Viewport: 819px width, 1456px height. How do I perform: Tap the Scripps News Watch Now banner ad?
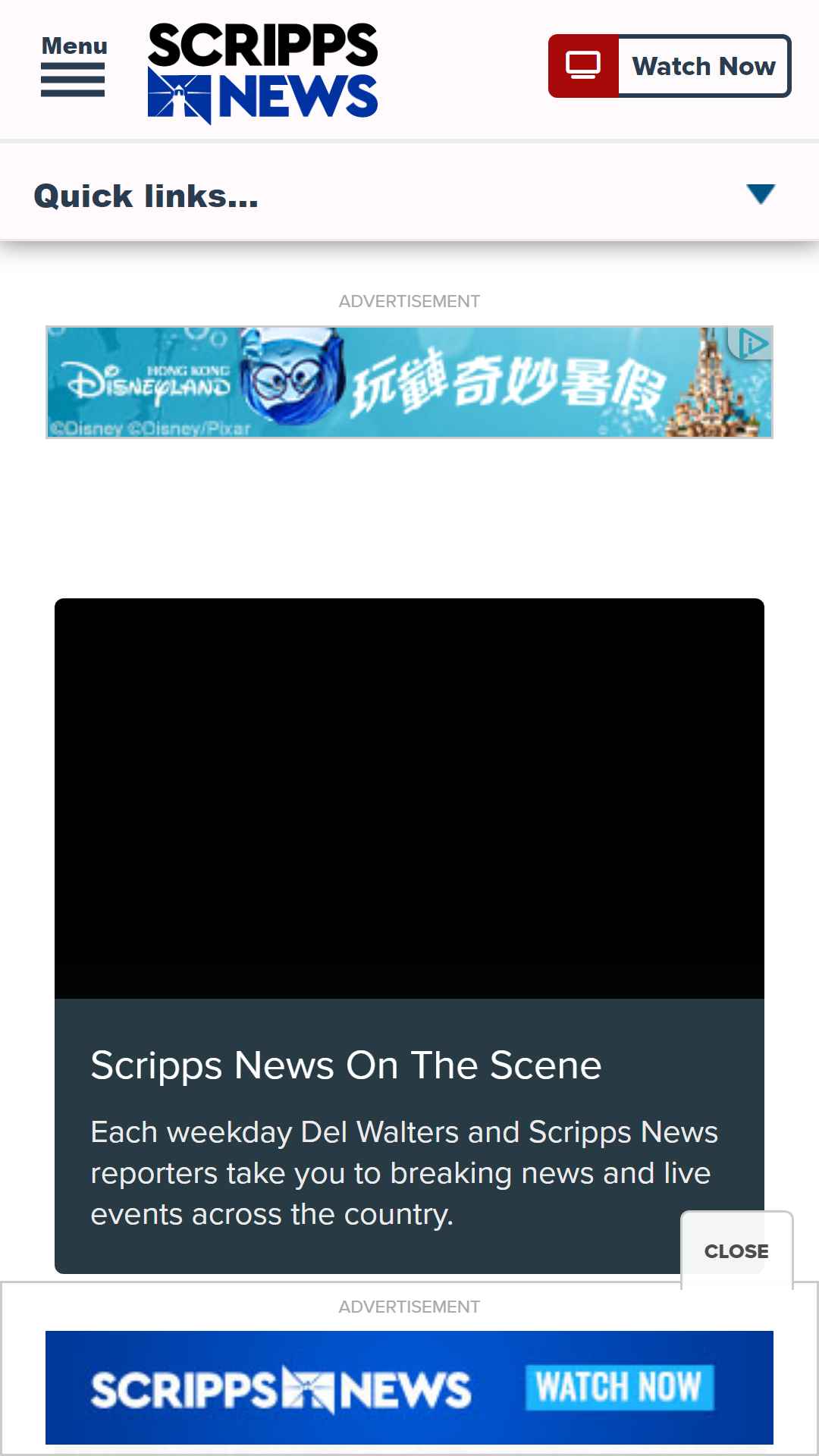coord(409,1388)
